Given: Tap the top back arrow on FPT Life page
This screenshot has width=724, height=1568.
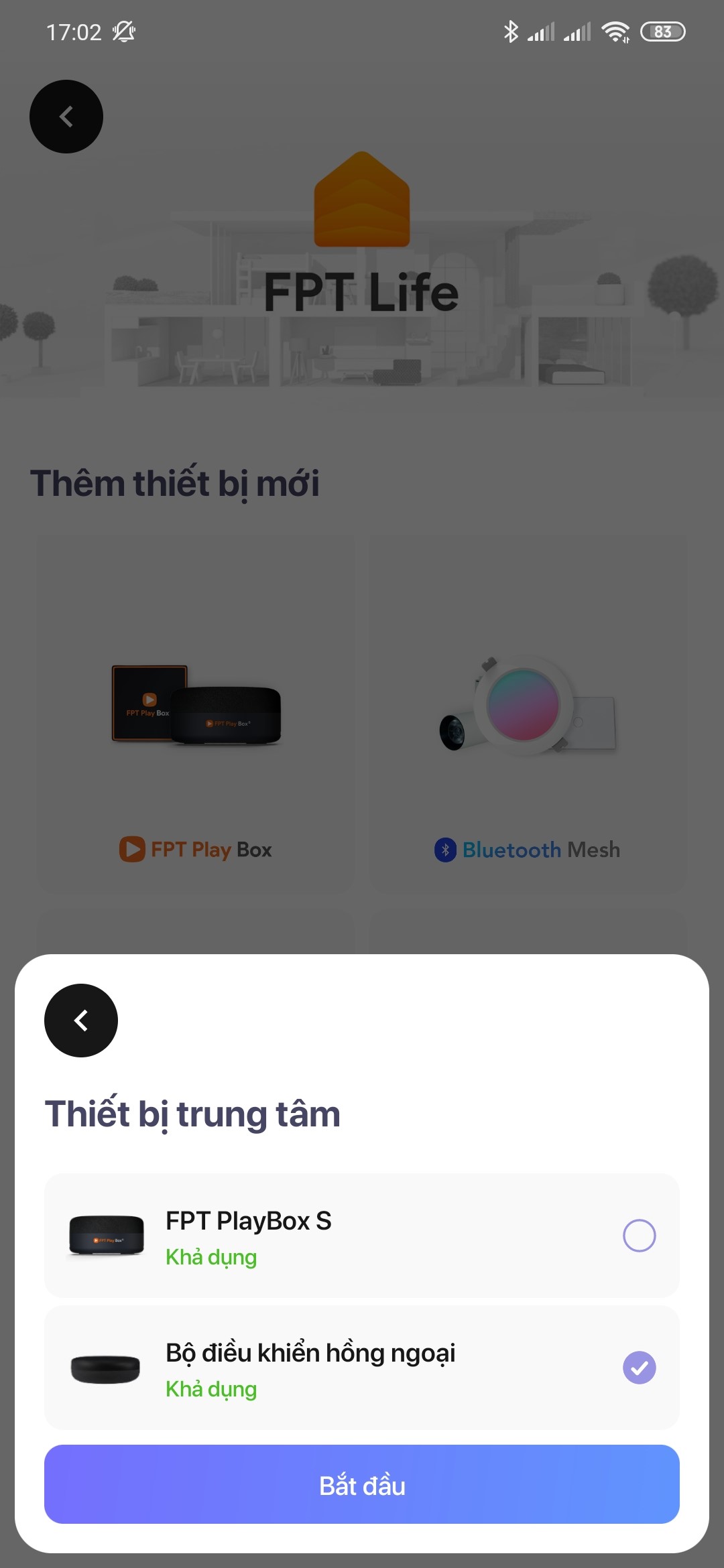Looking at the screenshot, I should [x=66, y=117].
